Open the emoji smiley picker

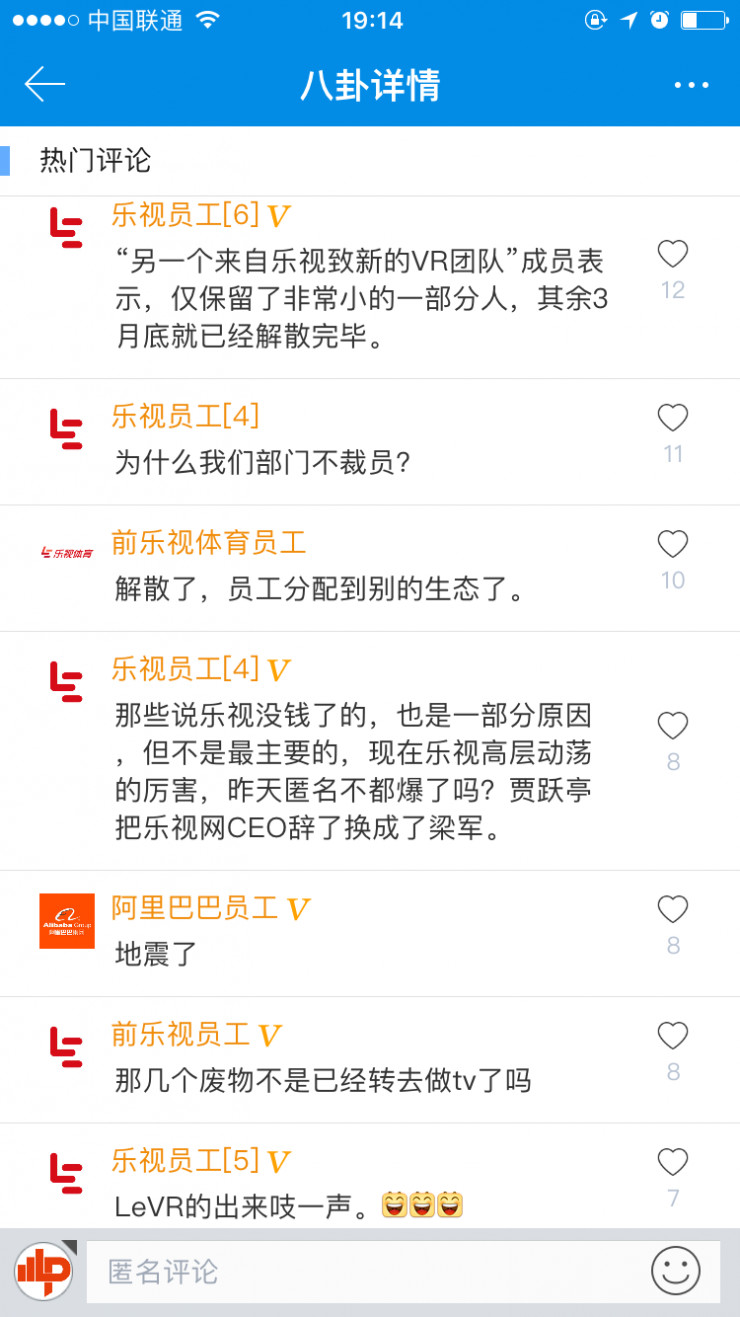click(676, 1271)
